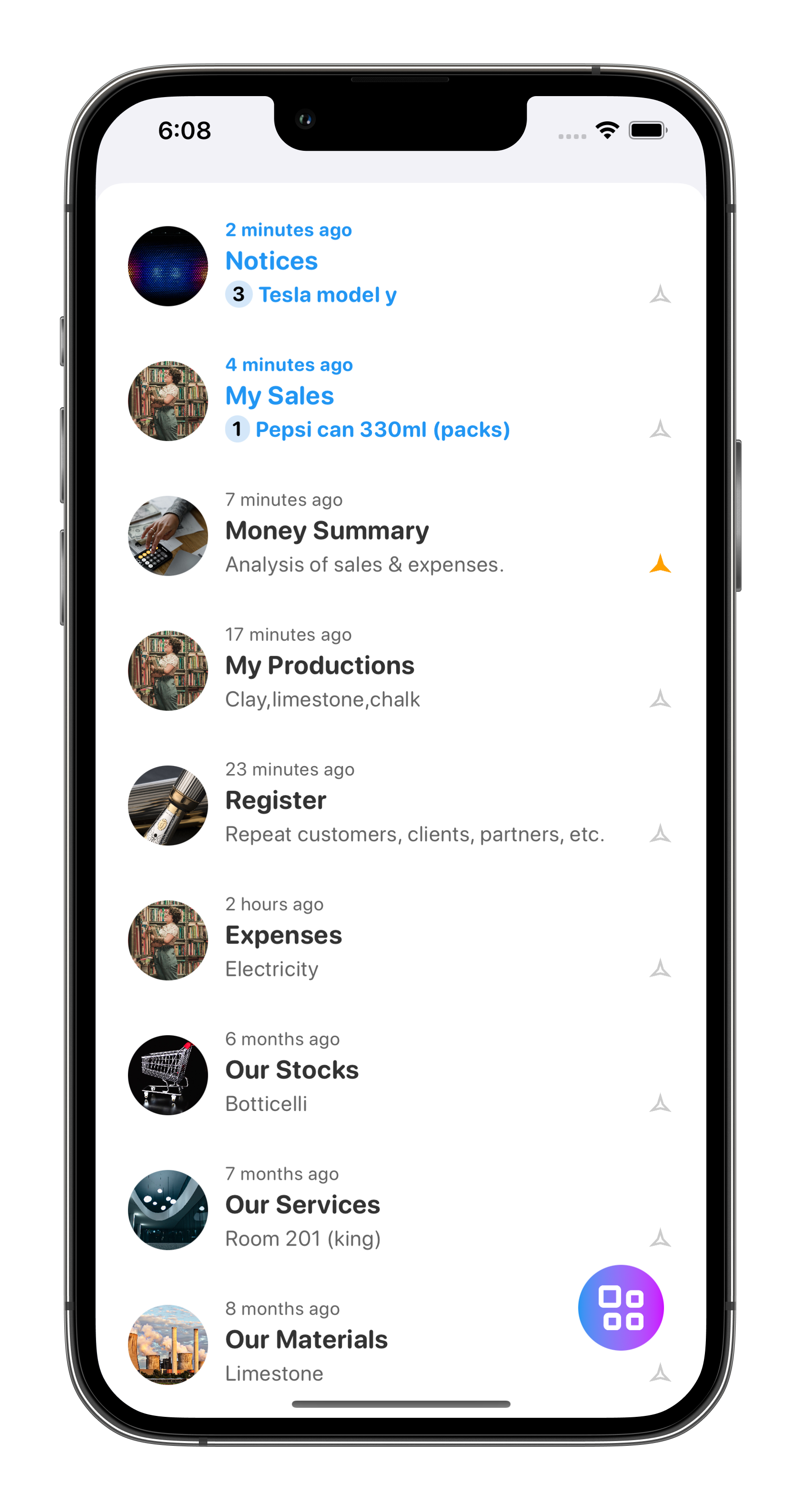This screenshot has width=801, height=1512.
Task: Pin the Expenses row
Action: pyautogui.click(x=660, y=969)
